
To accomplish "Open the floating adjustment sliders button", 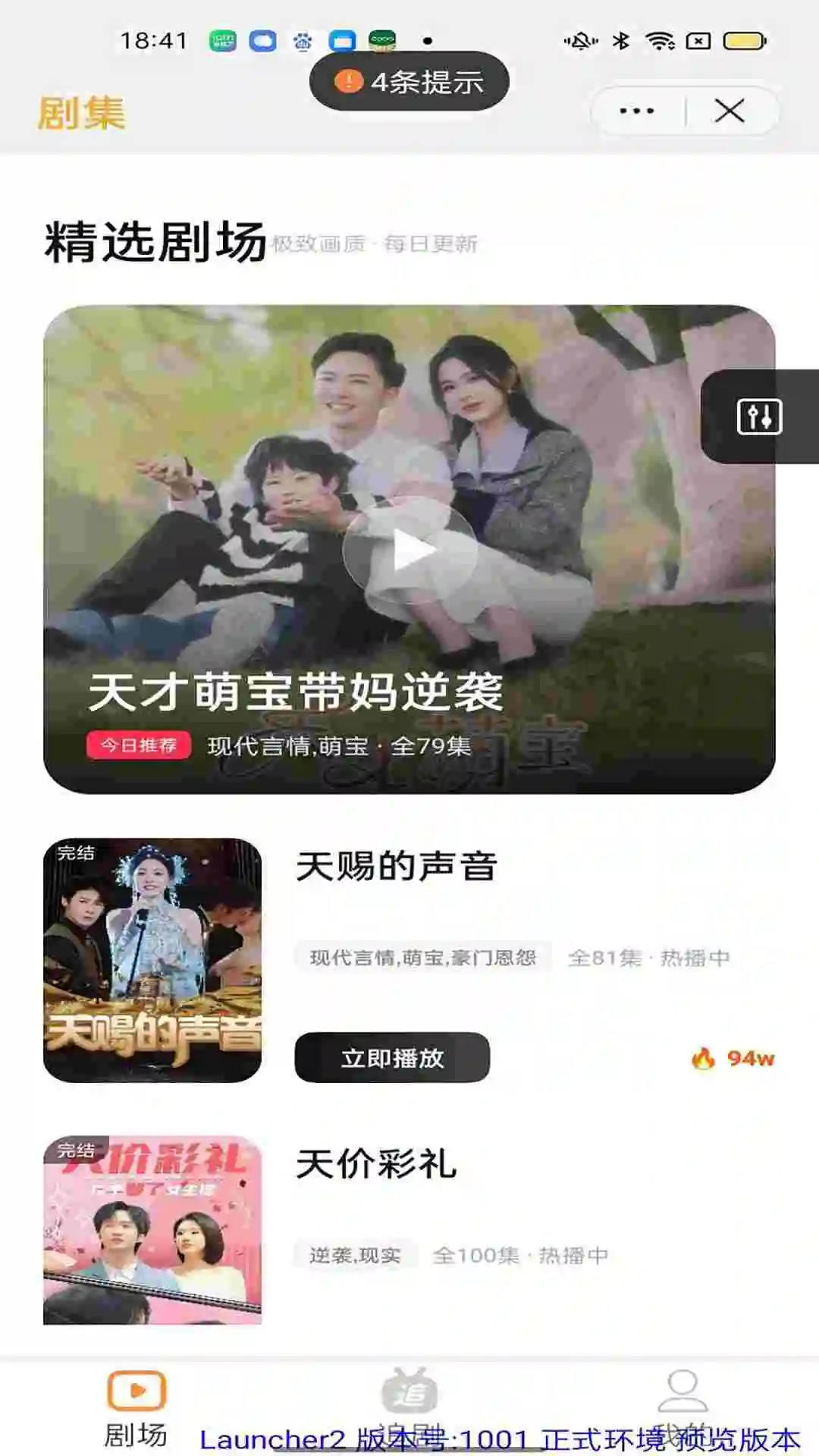I will tap(759, 416).
